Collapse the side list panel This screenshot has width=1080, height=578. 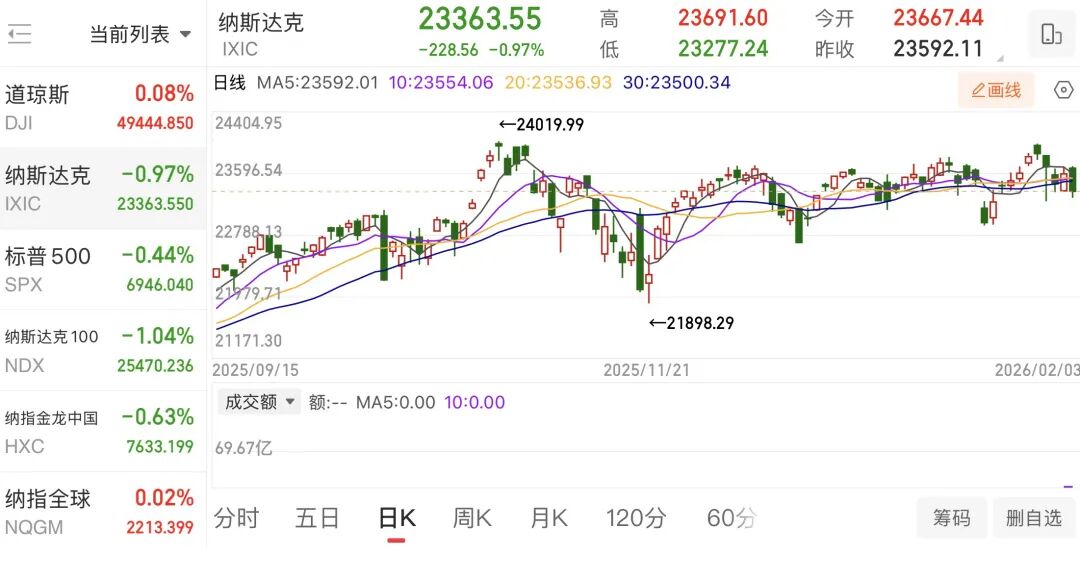(x=19, y=35)
